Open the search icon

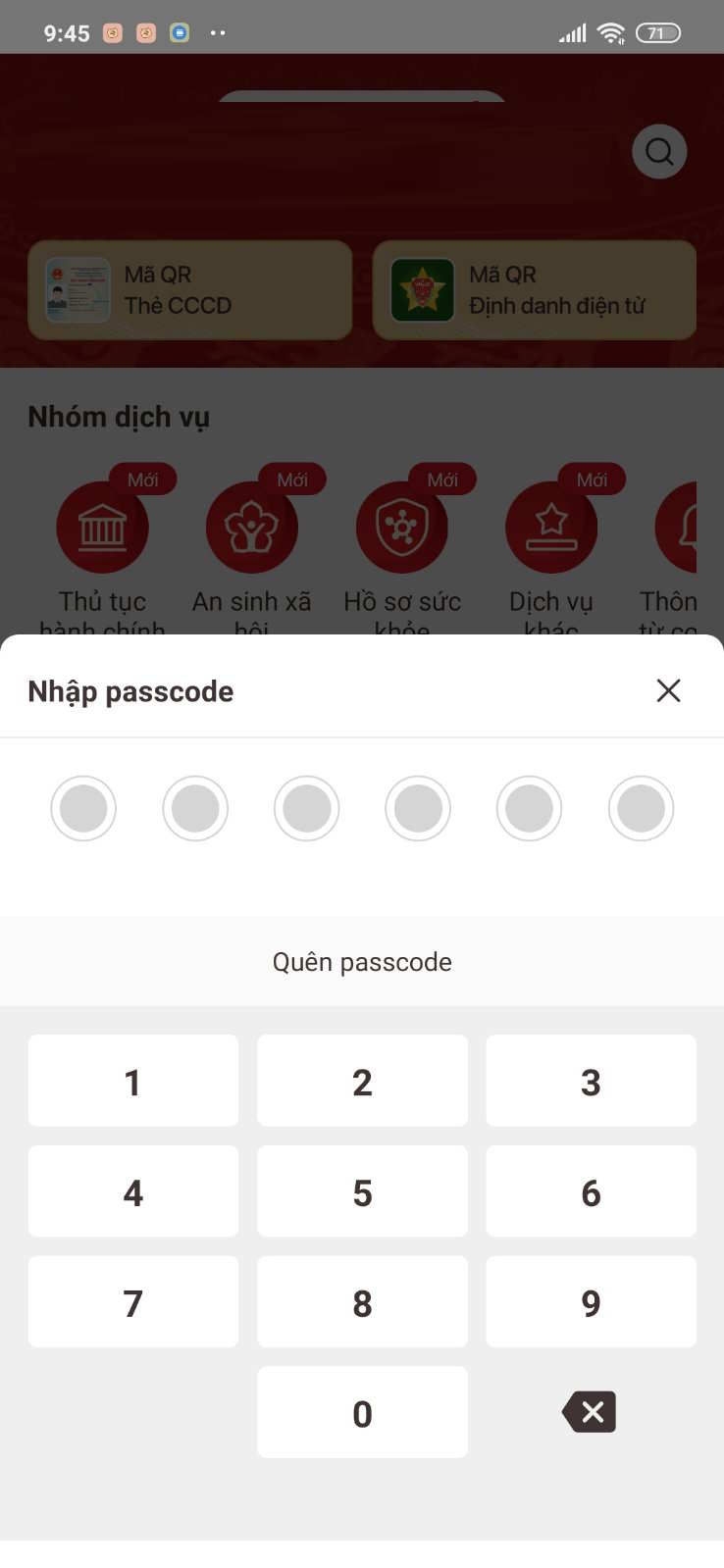pyautogui.click(x=658, y=152)
